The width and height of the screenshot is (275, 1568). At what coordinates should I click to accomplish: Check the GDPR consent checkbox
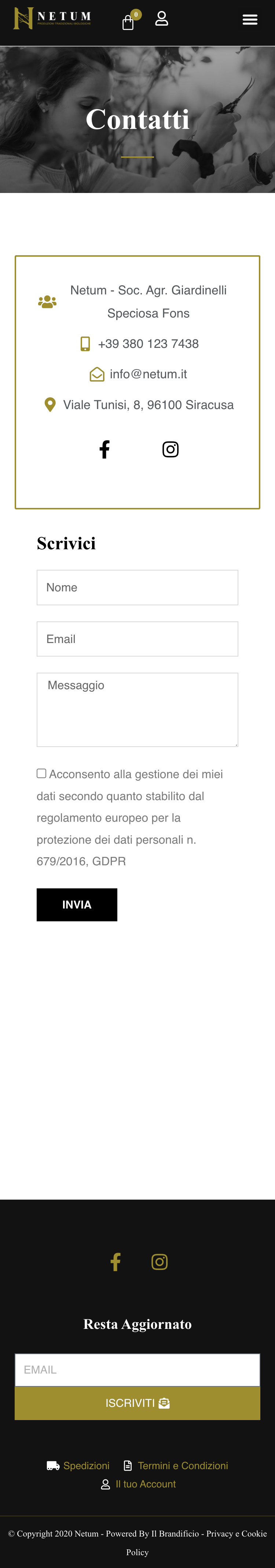tap(41, 774)
